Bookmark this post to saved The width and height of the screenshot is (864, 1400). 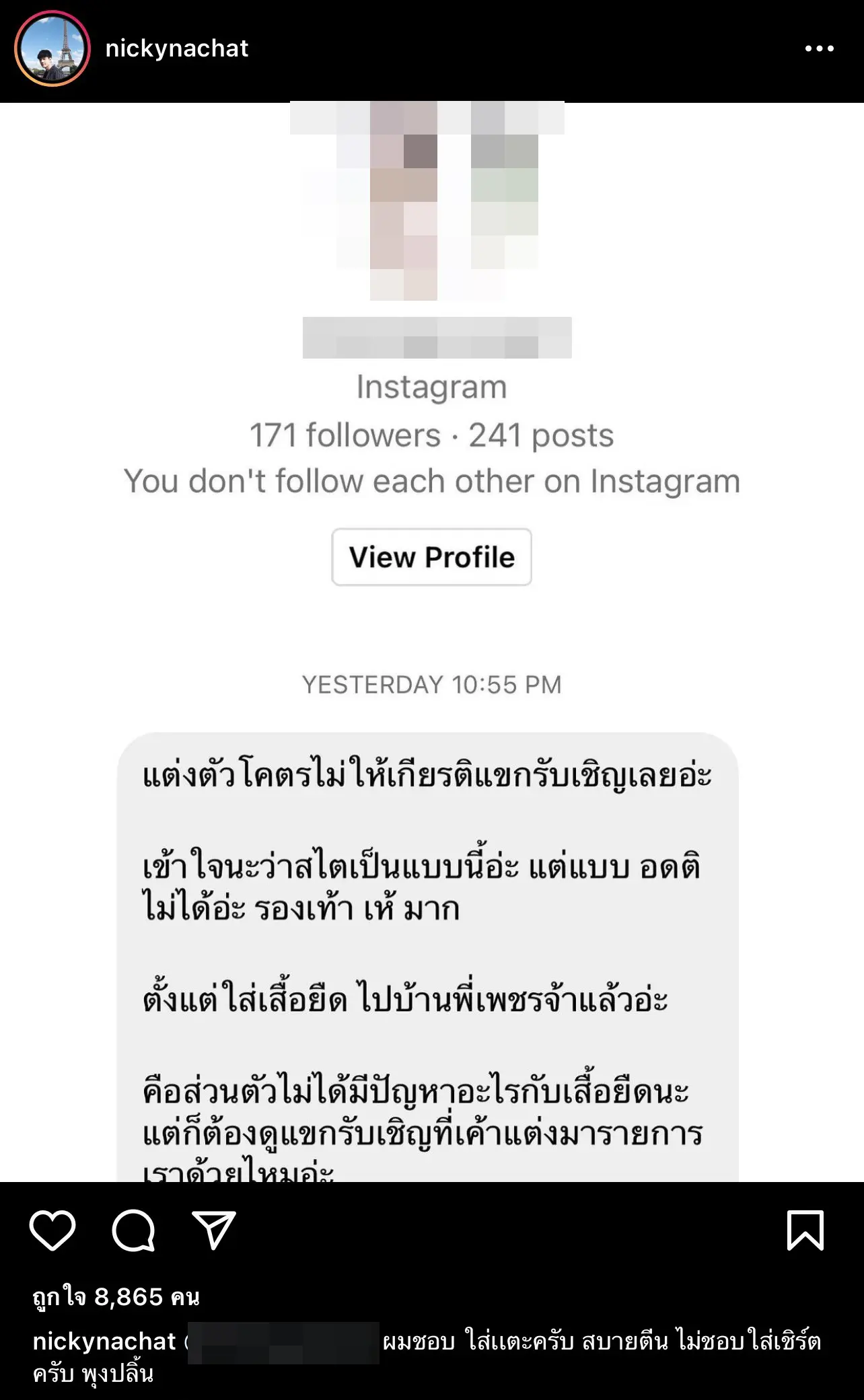coord(805,1230)
